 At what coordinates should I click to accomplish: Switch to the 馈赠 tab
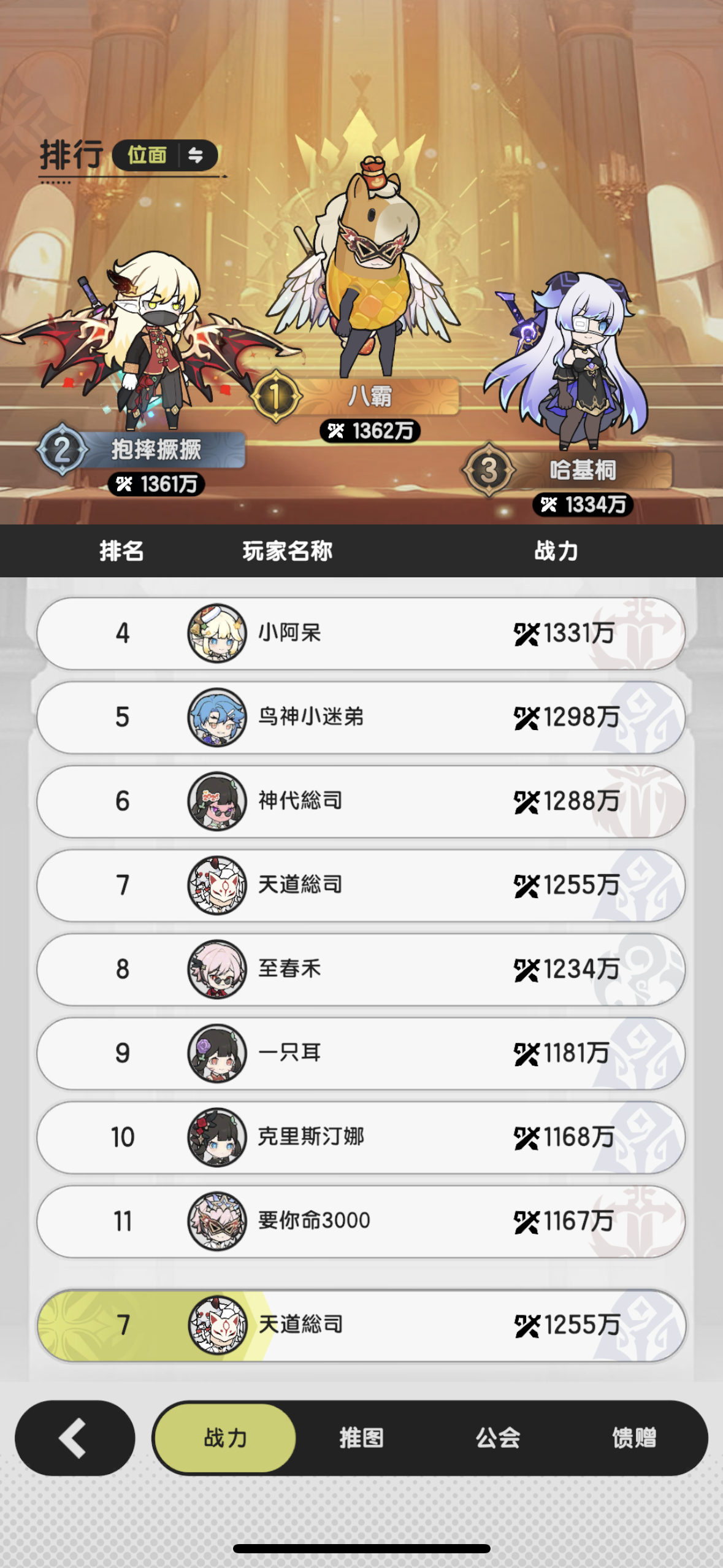coord(633,1437)
